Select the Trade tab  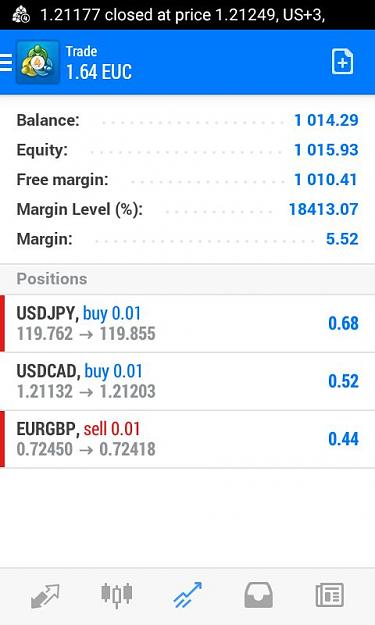[x=187, y=595]
